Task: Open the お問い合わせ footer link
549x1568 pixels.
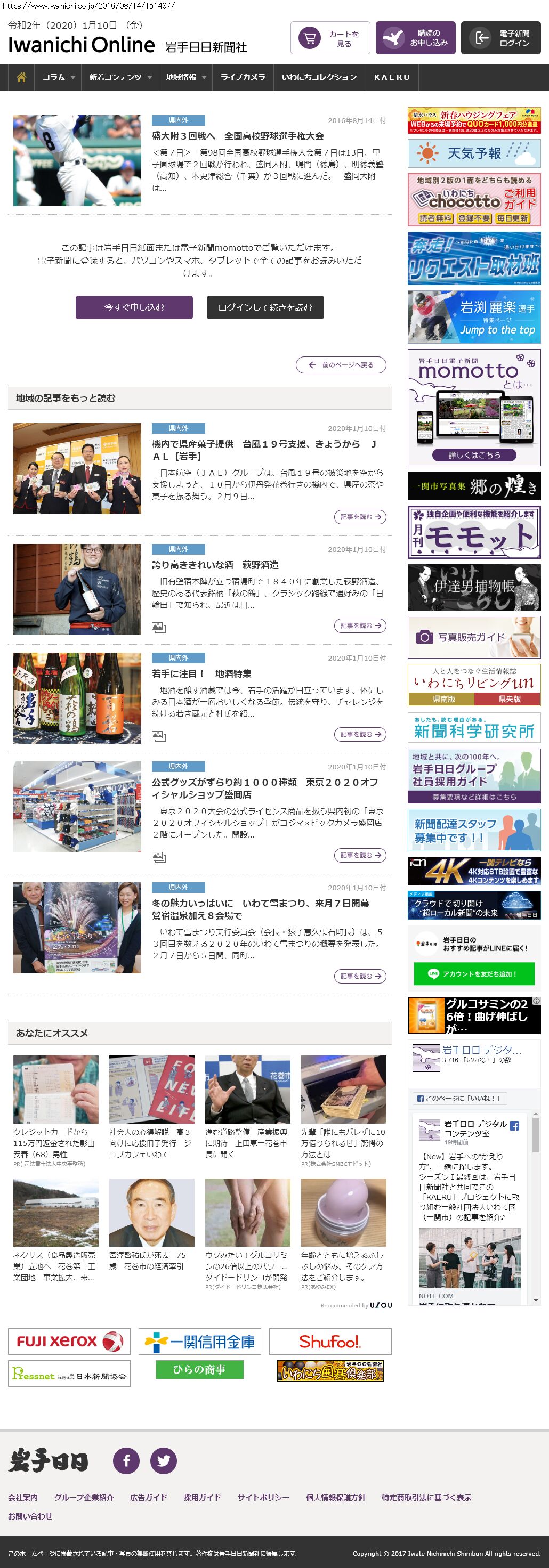Action: (30, 1516)
